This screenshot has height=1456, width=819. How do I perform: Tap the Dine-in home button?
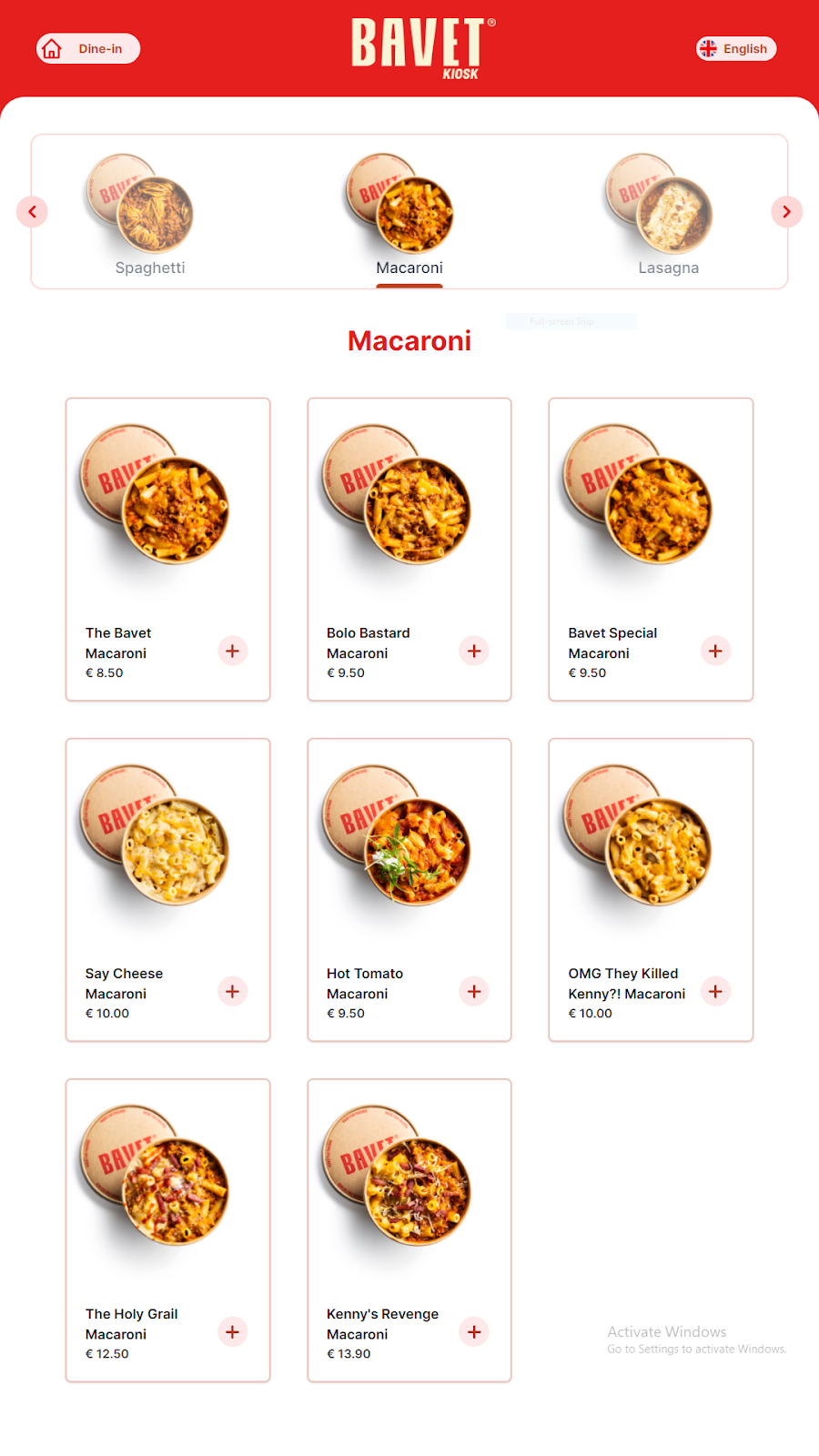pyautogui.click(x=88, y=49)
